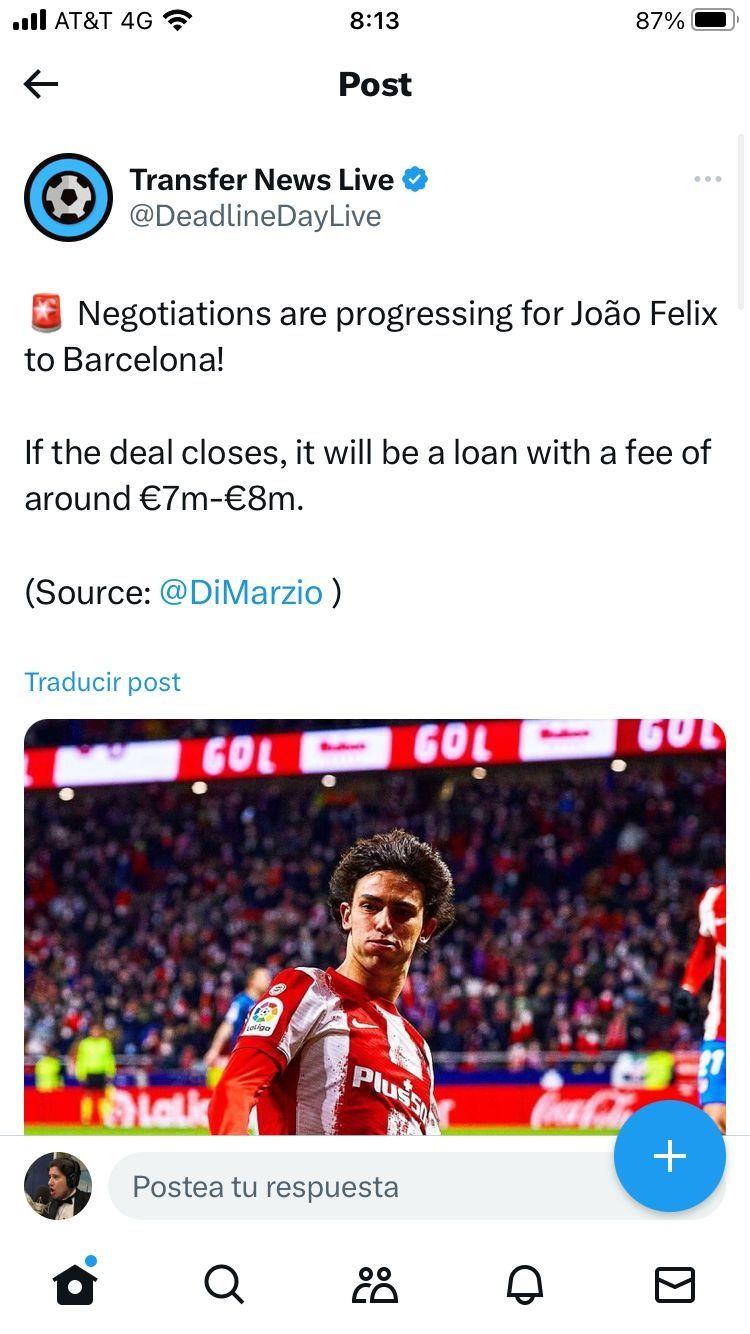Compose a new post with the plus button
This screenshot has width=750, height=1334.
click(669, 1156)
